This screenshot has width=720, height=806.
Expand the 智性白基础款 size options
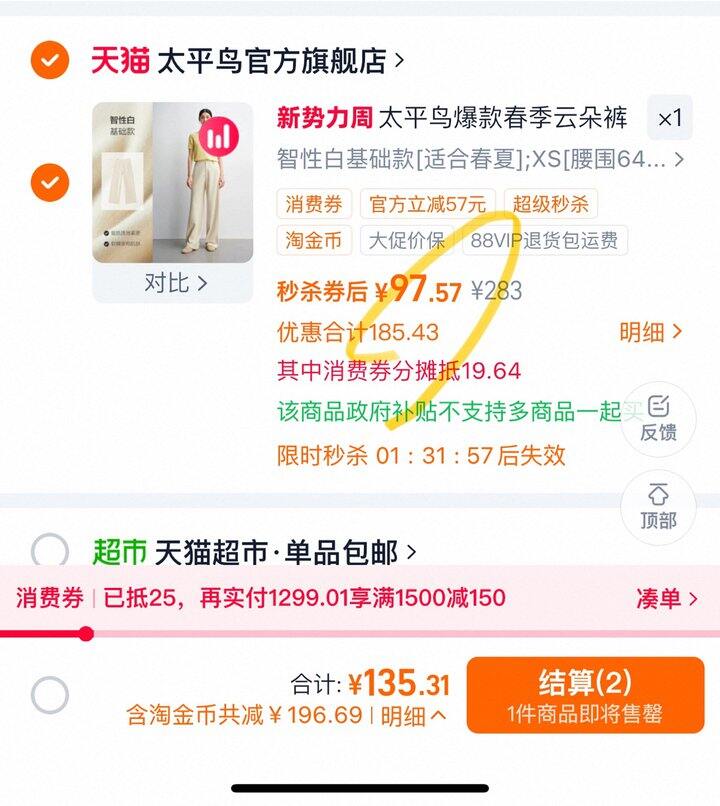(x=480, y=159)
